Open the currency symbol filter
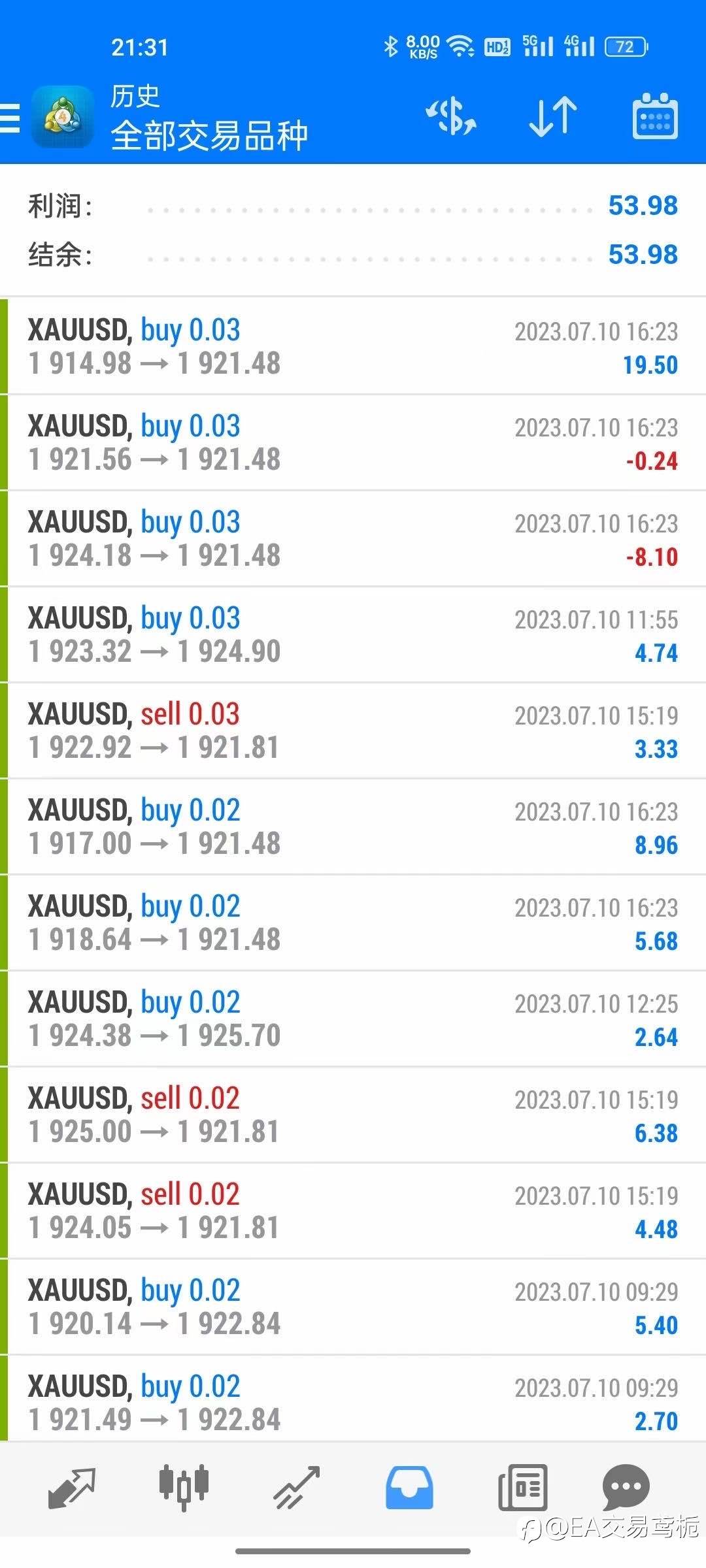 [x=451, y=117]
